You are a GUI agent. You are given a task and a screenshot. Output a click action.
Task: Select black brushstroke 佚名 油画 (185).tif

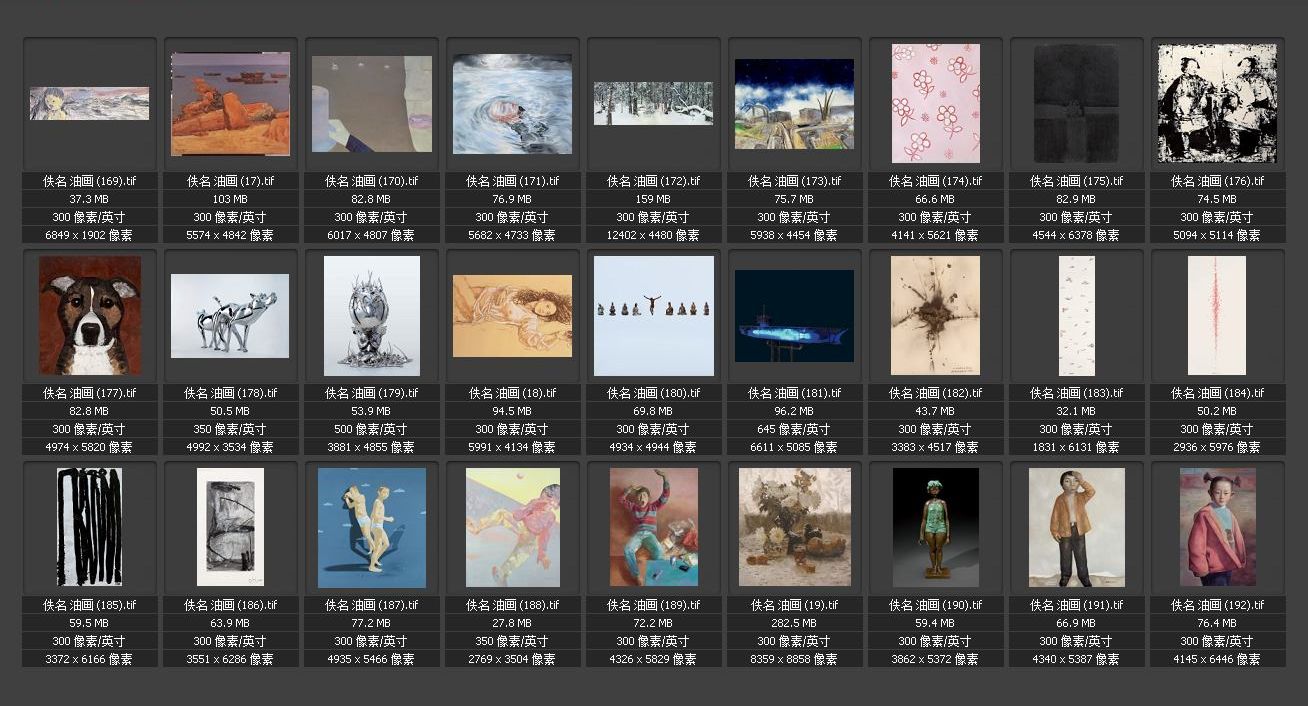pyautogui.click(x=89, y=527)
